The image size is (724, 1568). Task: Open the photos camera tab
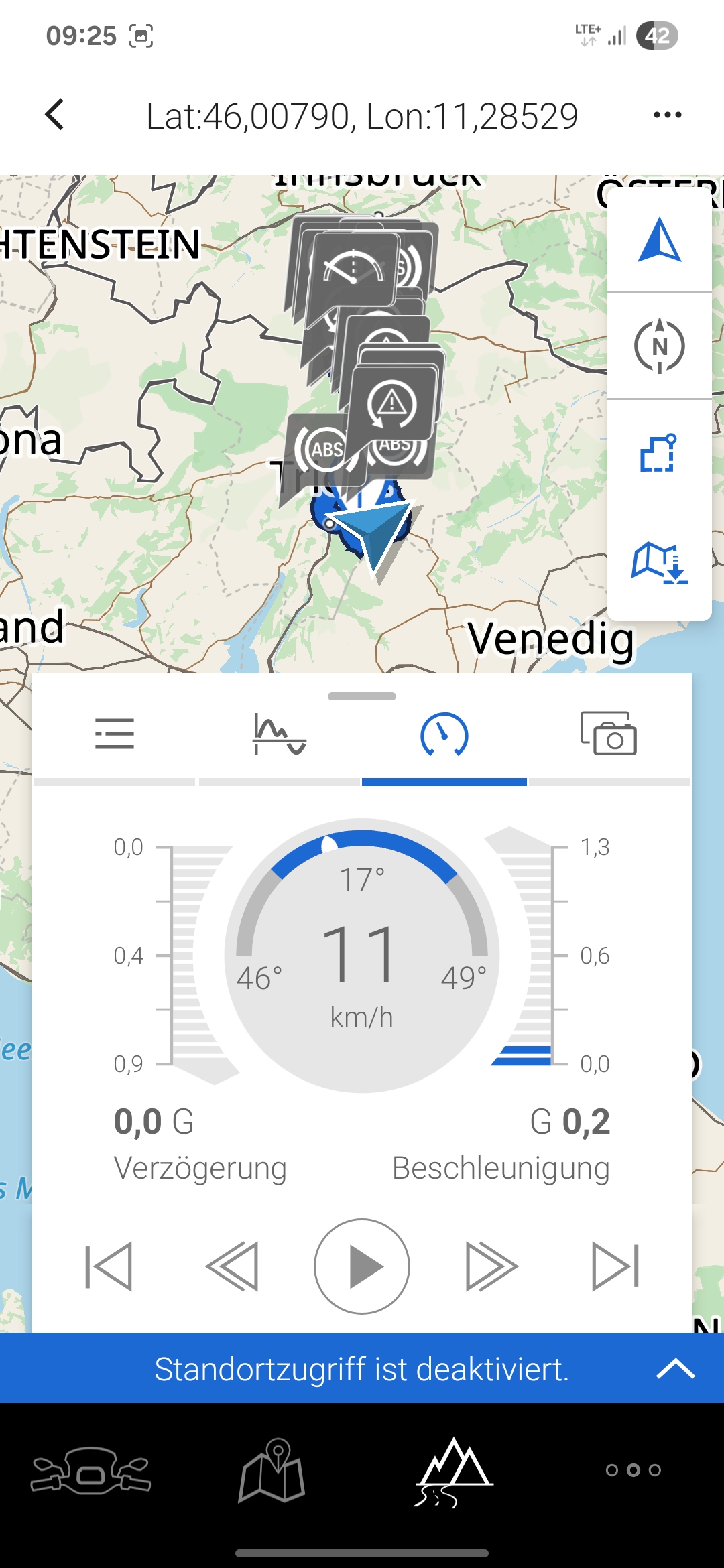[609, 734]
